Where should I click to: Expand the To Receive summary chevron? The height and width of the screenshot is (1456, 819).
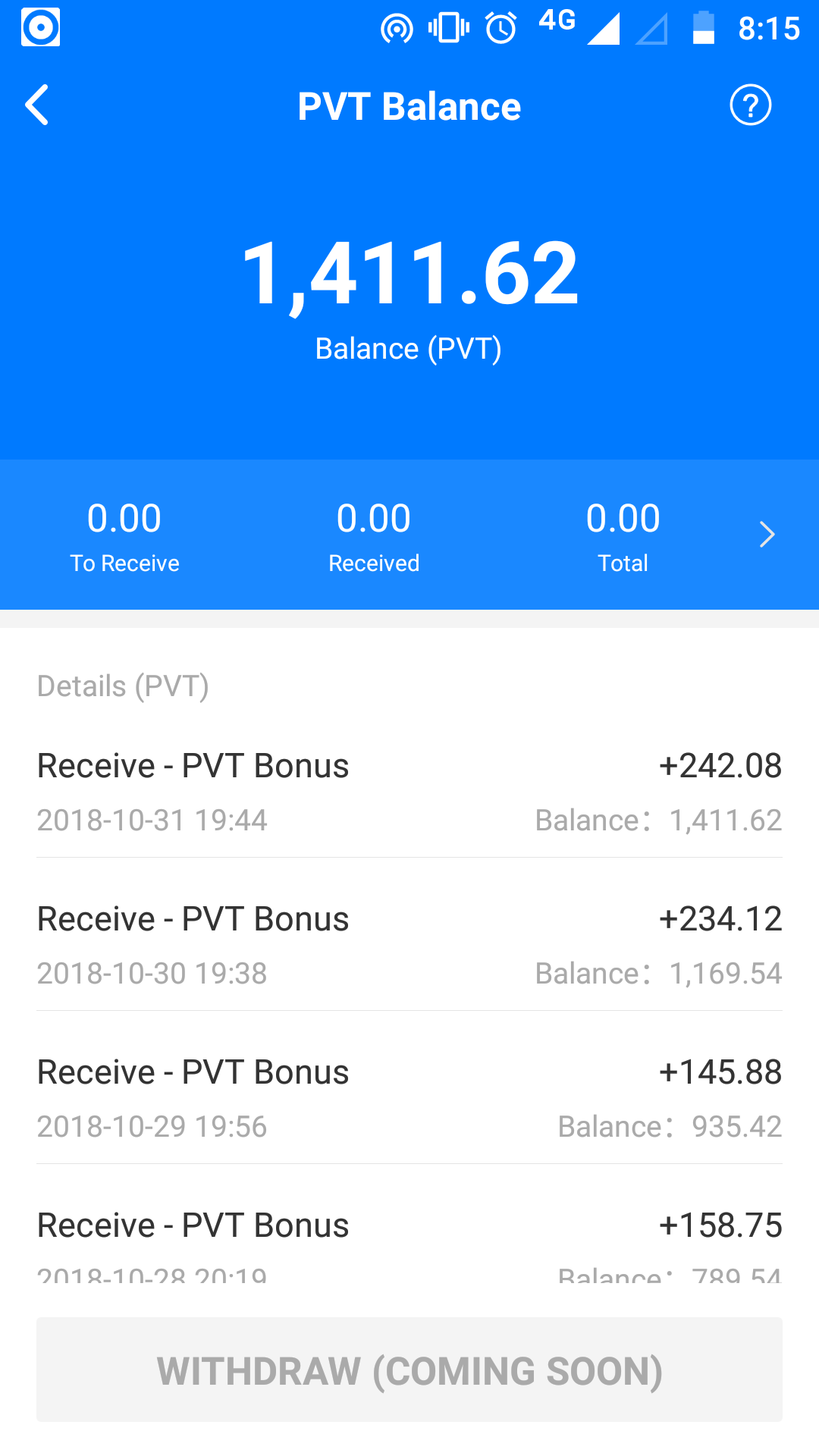767,535
